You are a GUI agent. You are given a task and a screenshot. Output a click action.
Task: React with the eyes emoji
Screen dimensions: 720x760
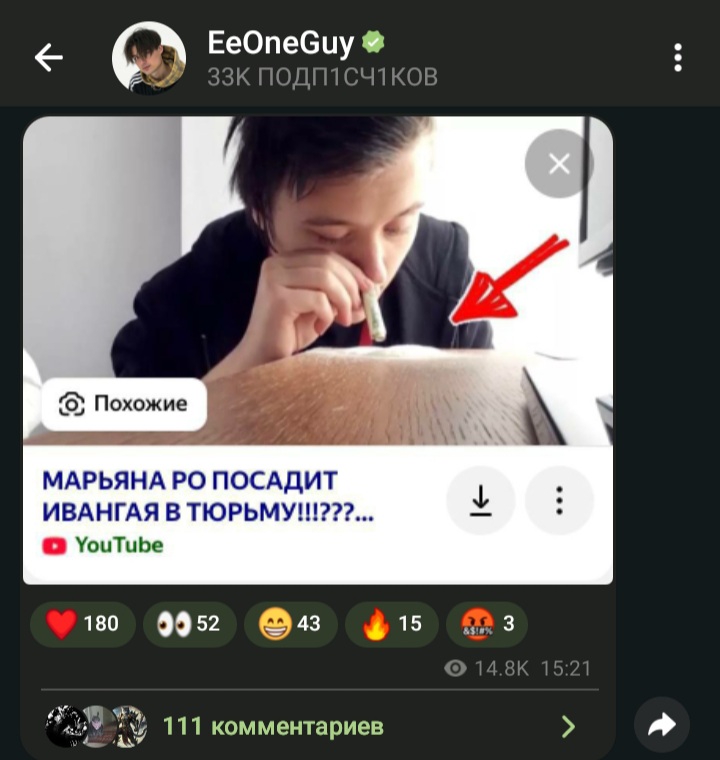coord(189,624)
